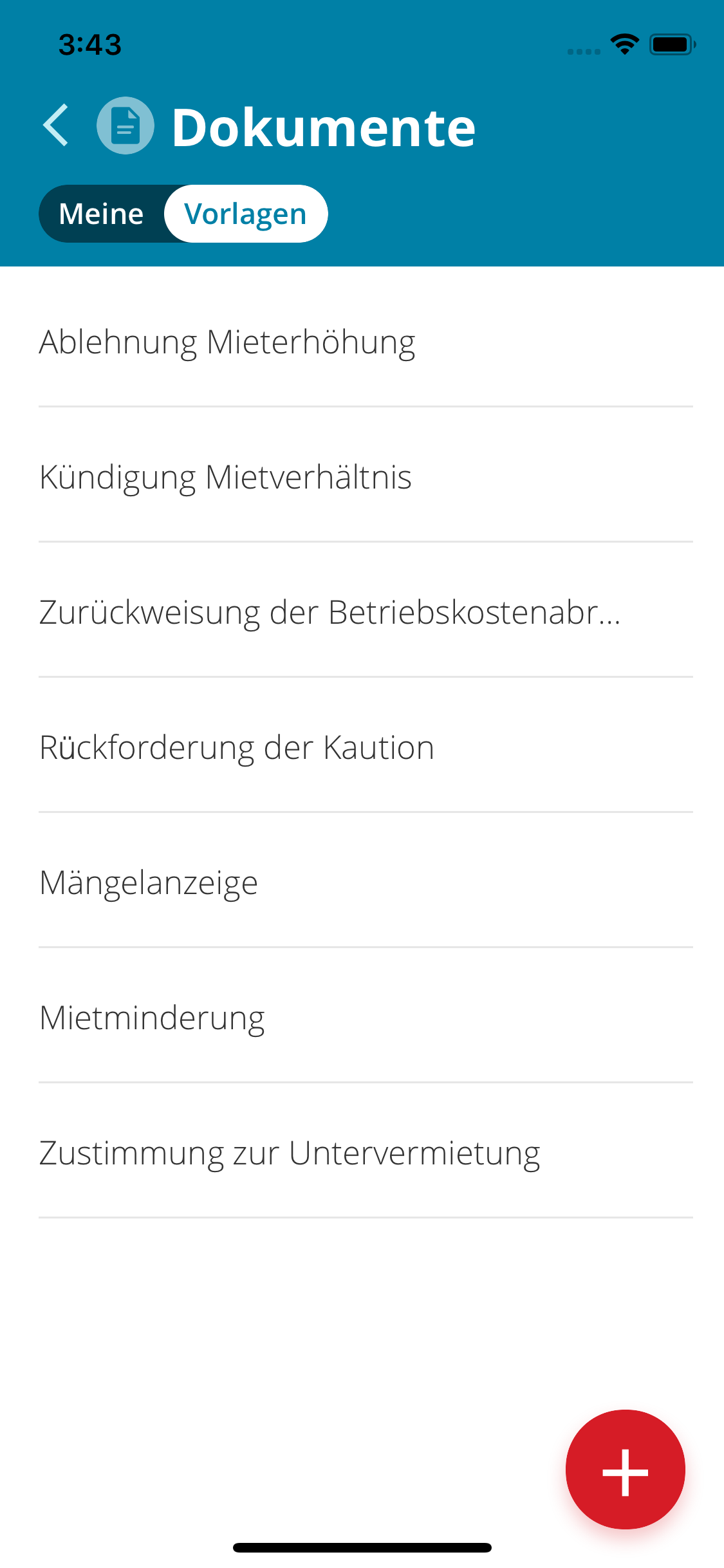The width and height of the screenshot is (724, 1568).
Task: Choose the Mietminderung template
Action: pyautogui.click(x=152, y=1016)
